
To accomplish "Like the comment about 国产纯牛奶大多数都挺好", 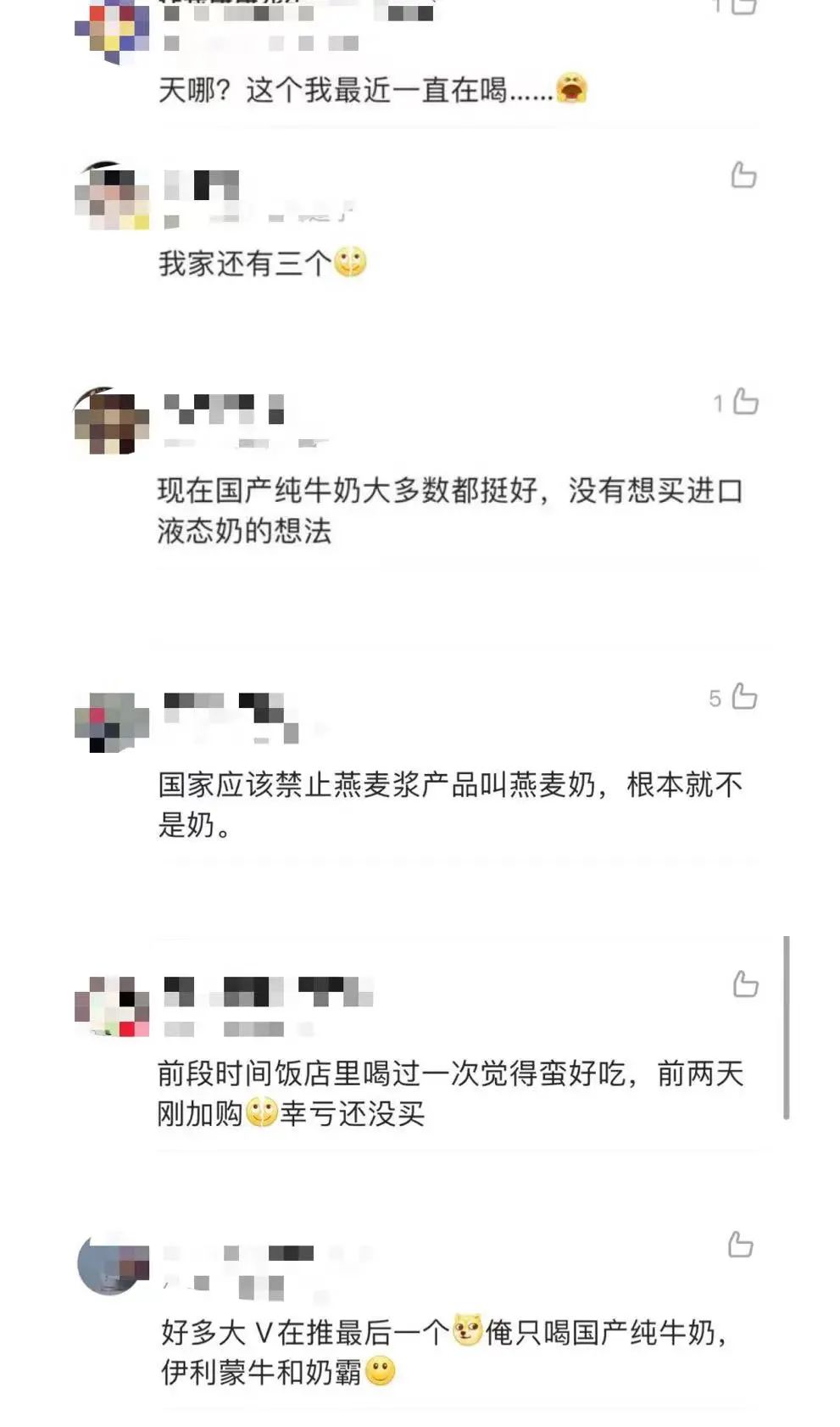I will click(x=745, y=402).
